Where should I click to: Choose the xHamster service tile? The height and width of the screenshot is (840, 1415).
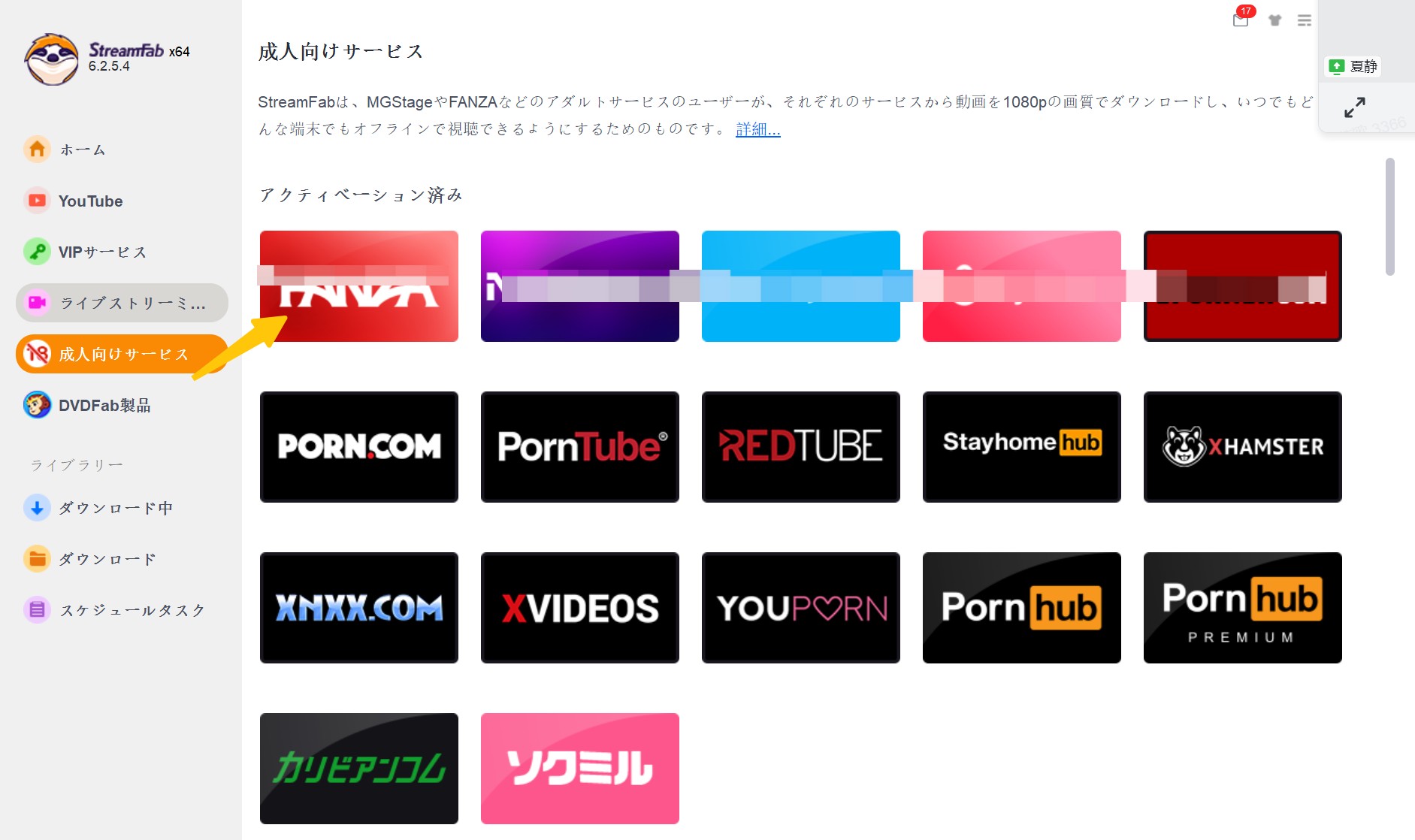coord(1242,447)
